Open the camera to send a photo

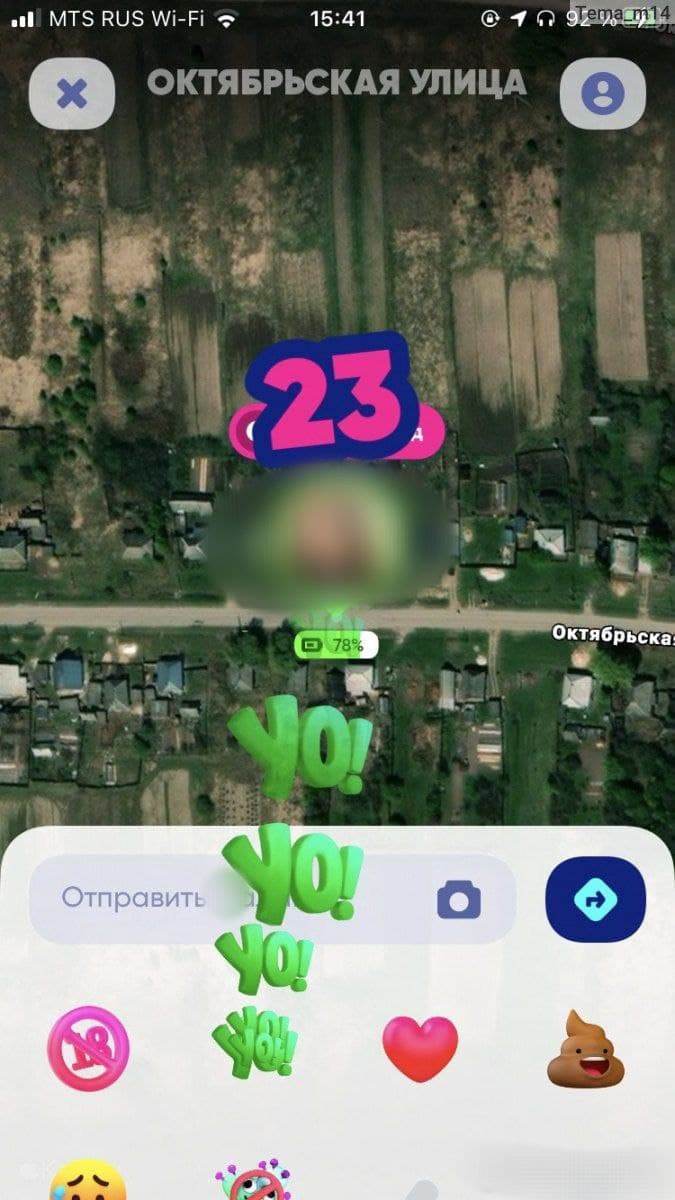pos(458,901)
